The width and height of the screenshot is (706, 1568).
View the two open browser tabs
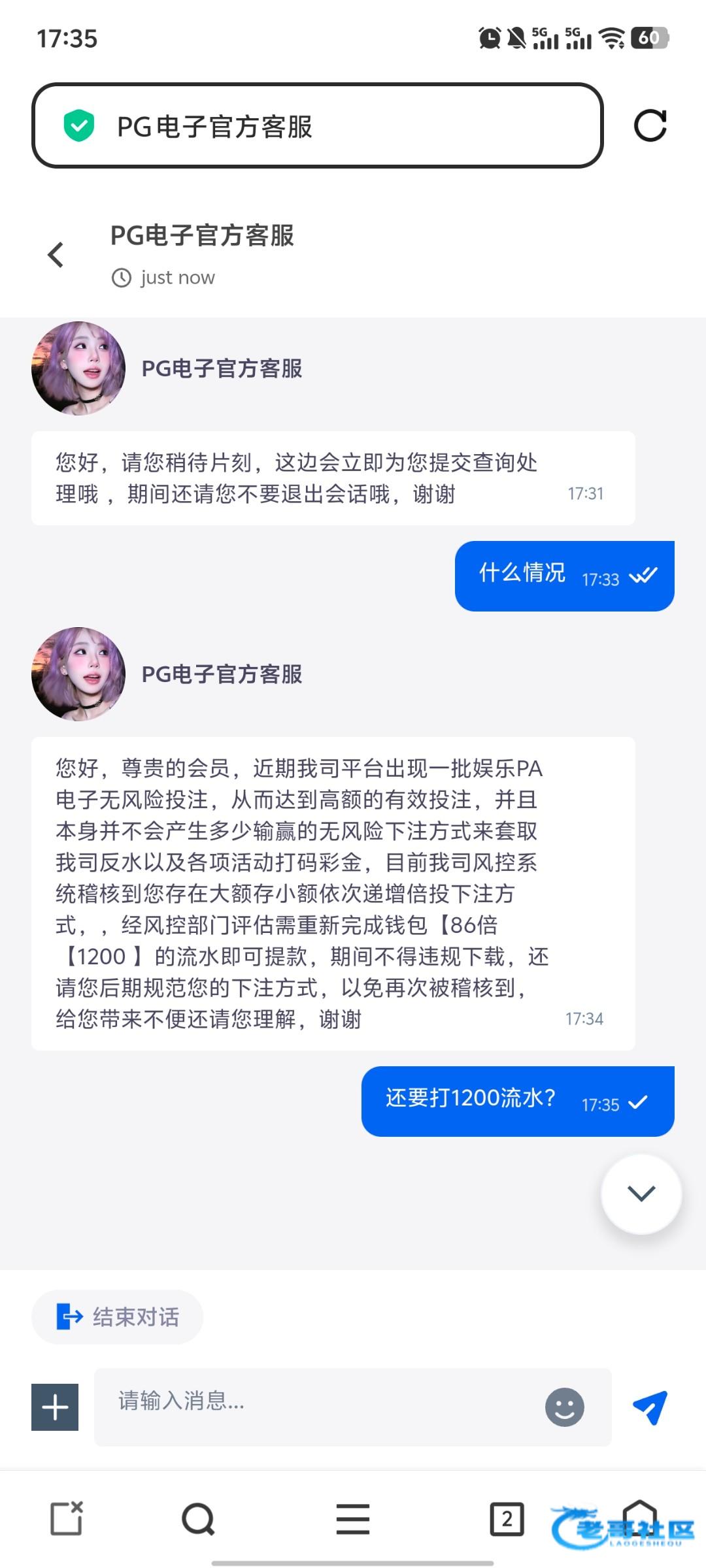point(507,1519)
